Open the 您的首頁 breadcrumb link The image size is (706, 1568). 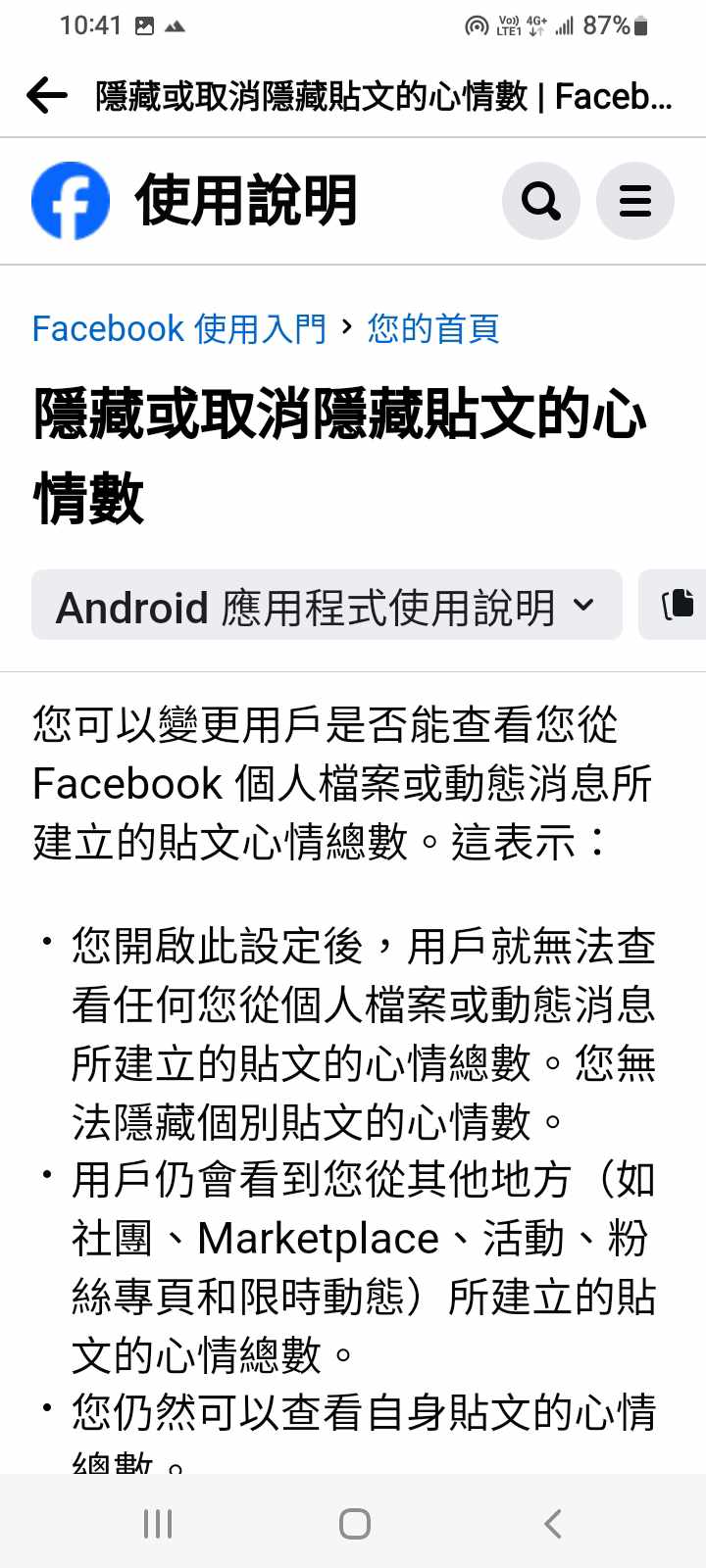click(x=433, y=328)
